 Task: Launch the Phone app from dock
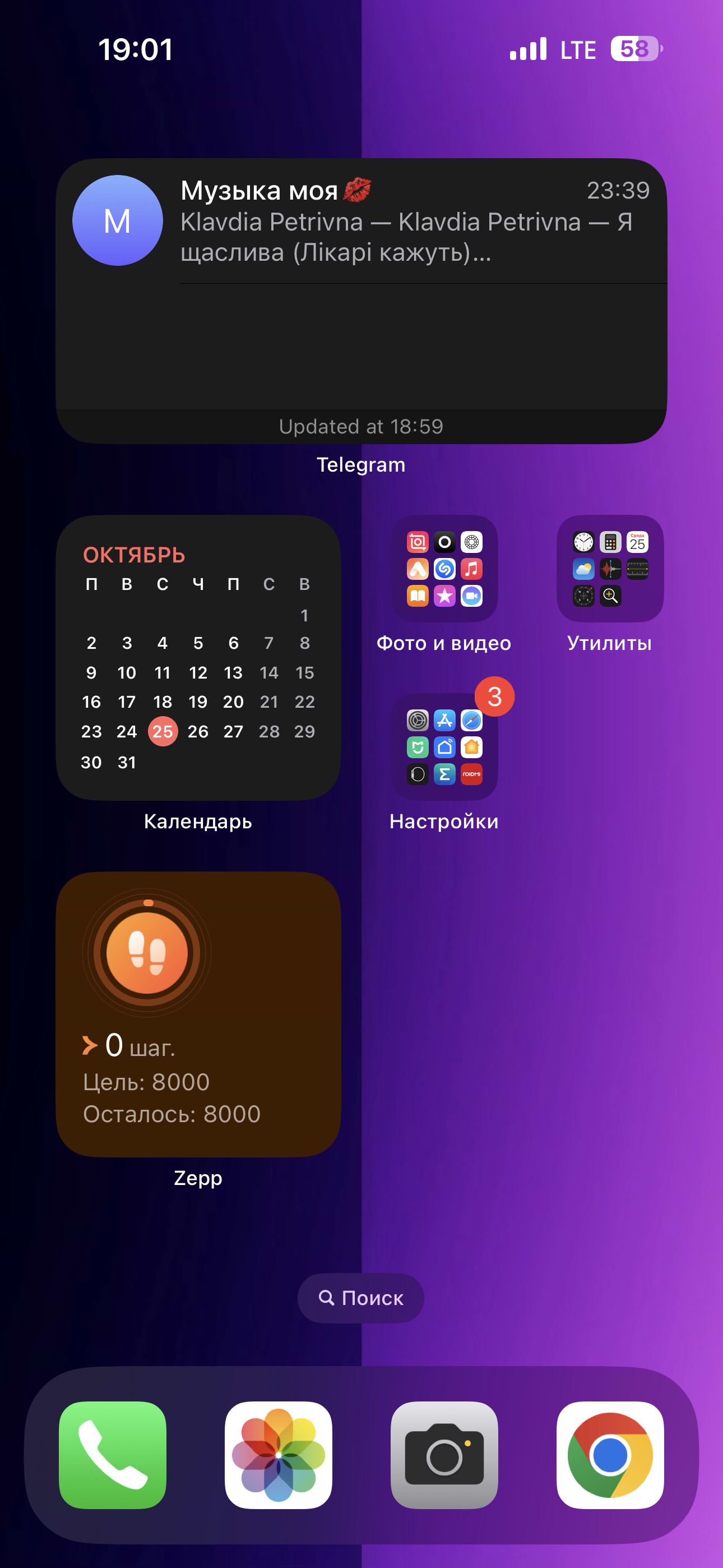click(113, 1455)
